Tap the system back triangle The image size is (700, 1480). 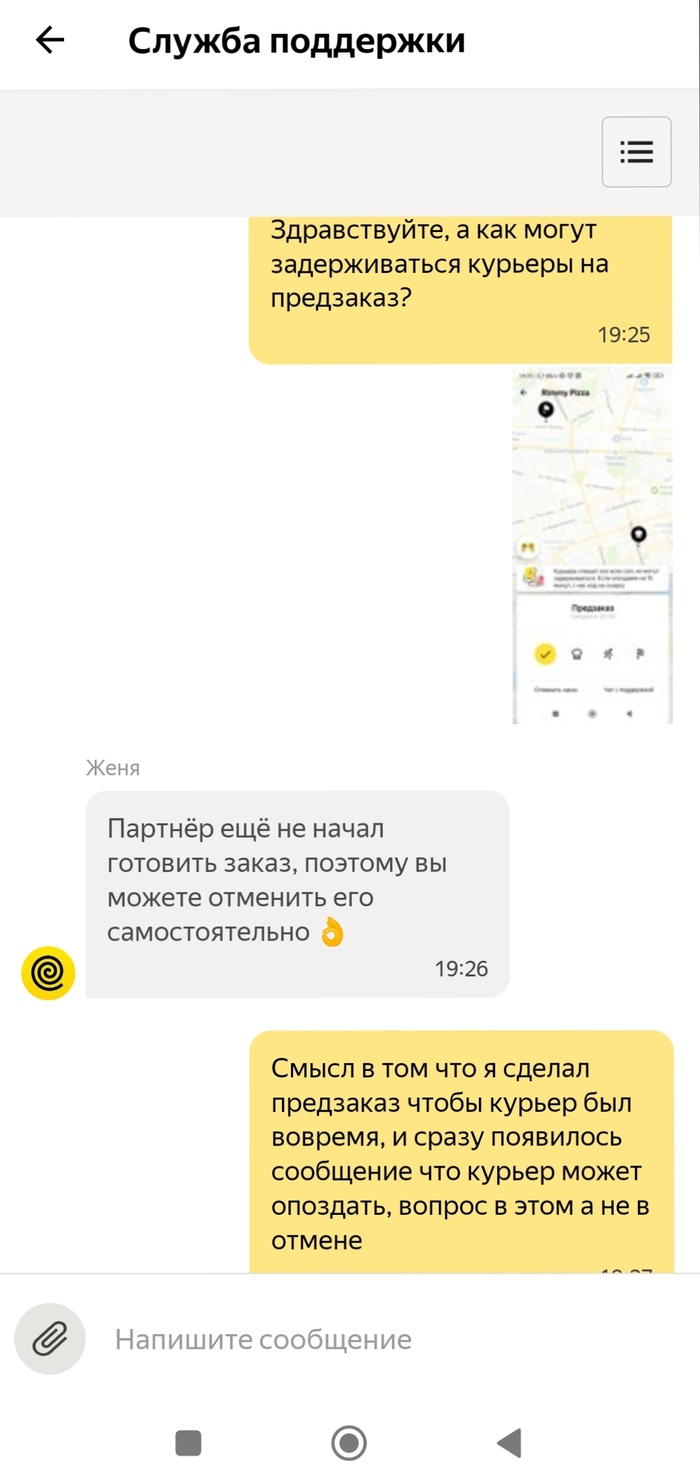[509, 1442]
